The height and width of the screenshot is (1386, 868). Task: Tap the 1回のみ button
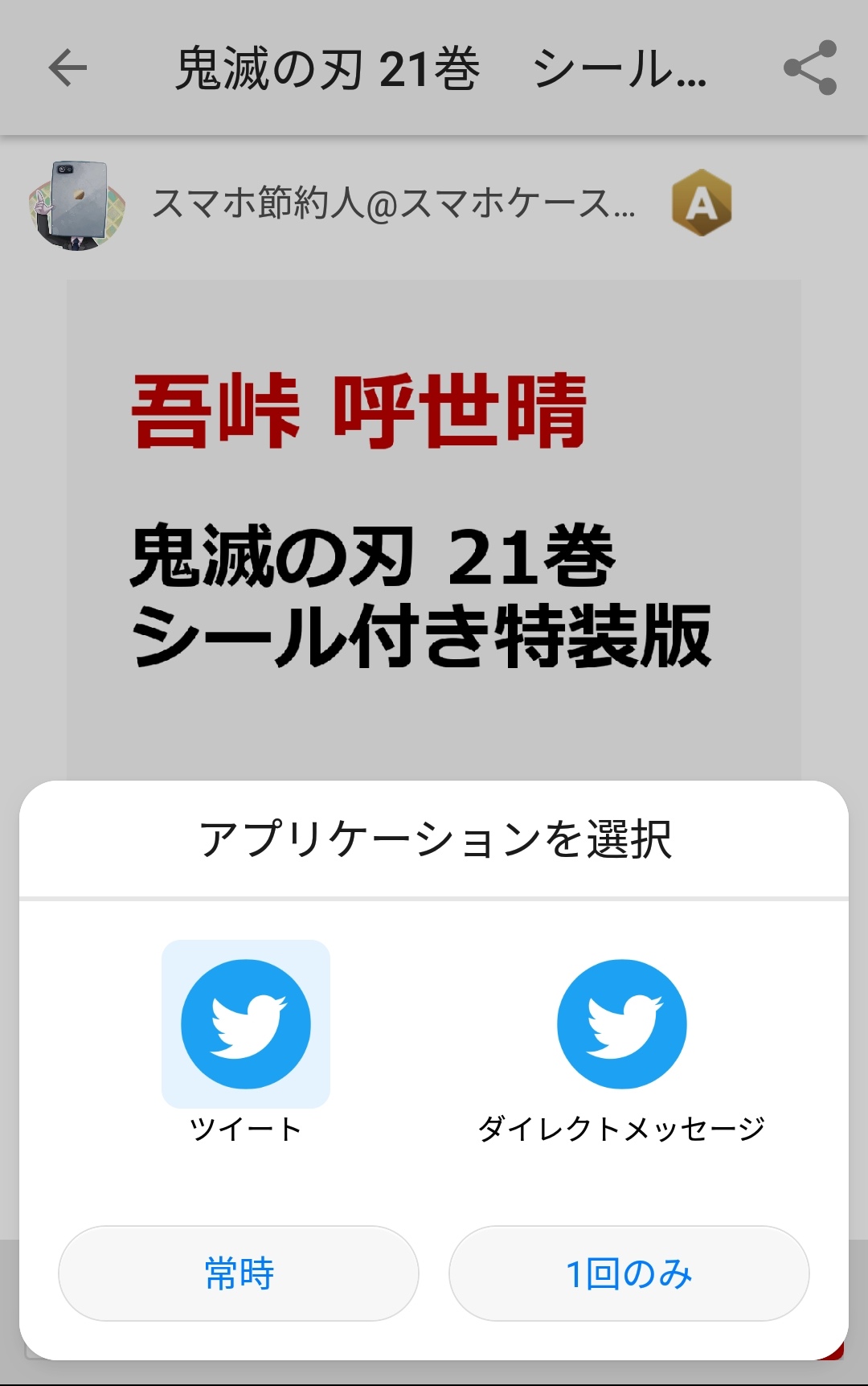[628, 1273]
